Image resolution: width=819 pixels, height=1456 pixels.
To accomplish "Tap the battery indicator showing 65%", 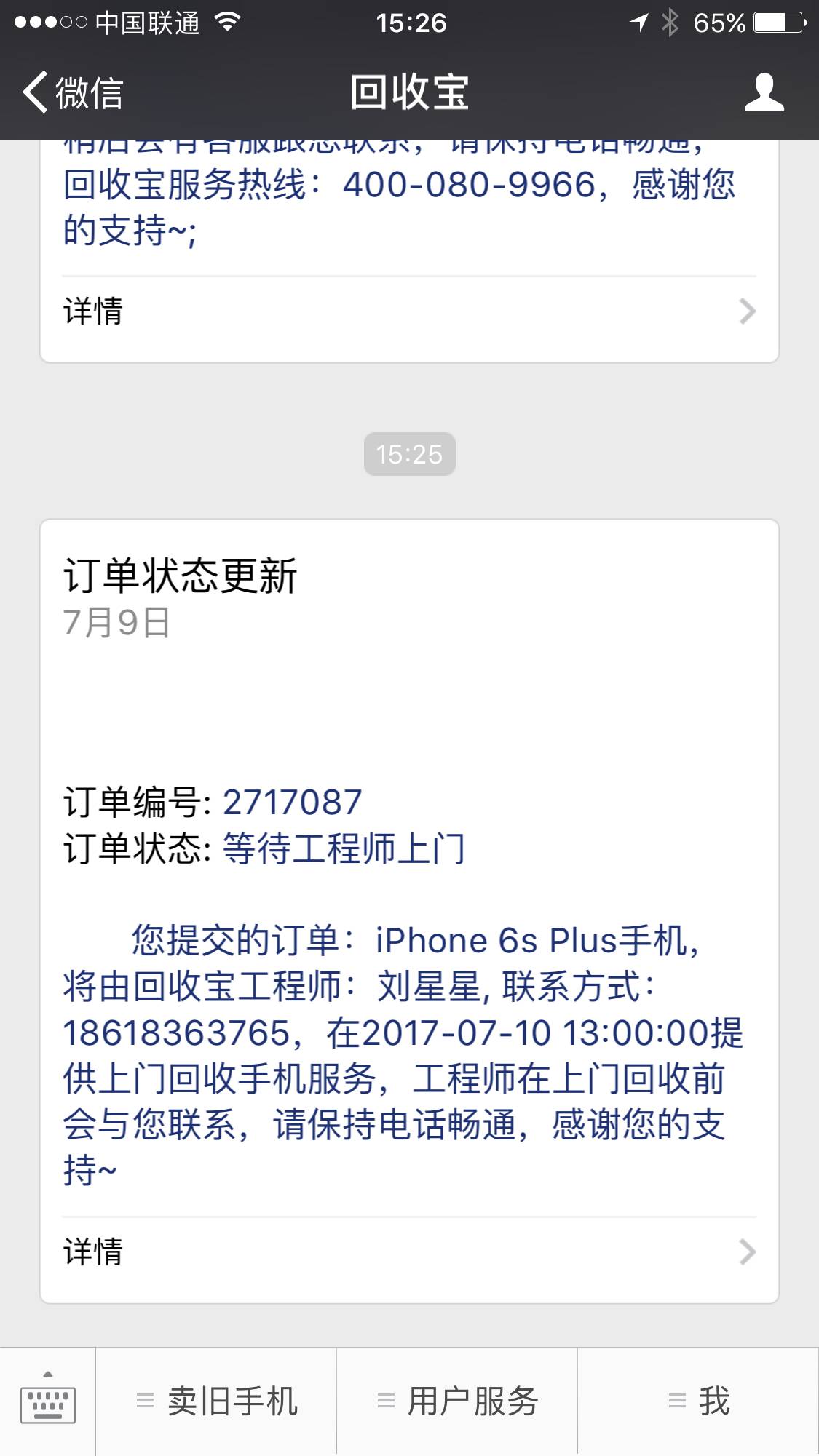I will (x=774, y=22).
